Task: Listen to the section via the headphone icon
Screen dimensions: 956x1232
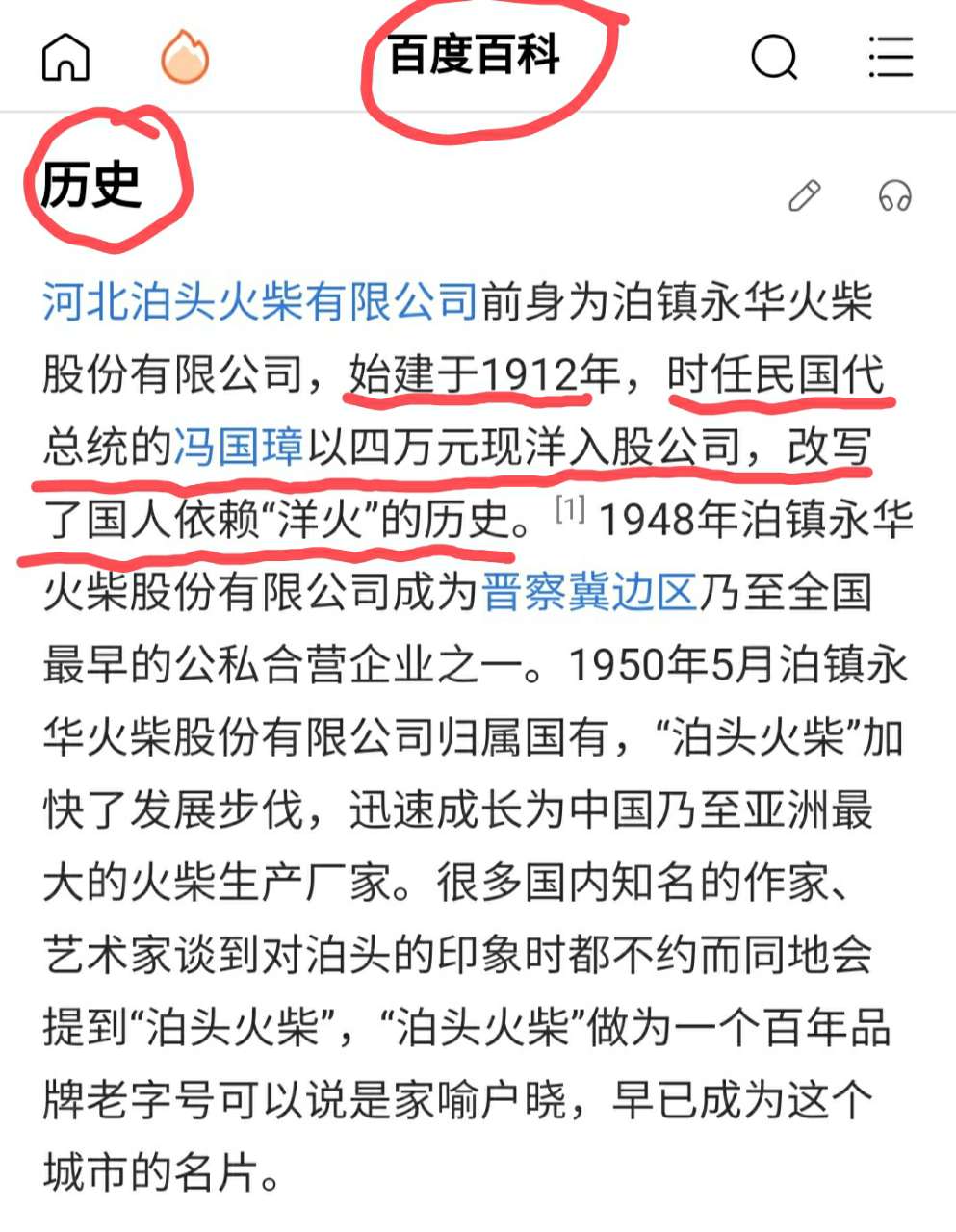Action: (894, 195)
